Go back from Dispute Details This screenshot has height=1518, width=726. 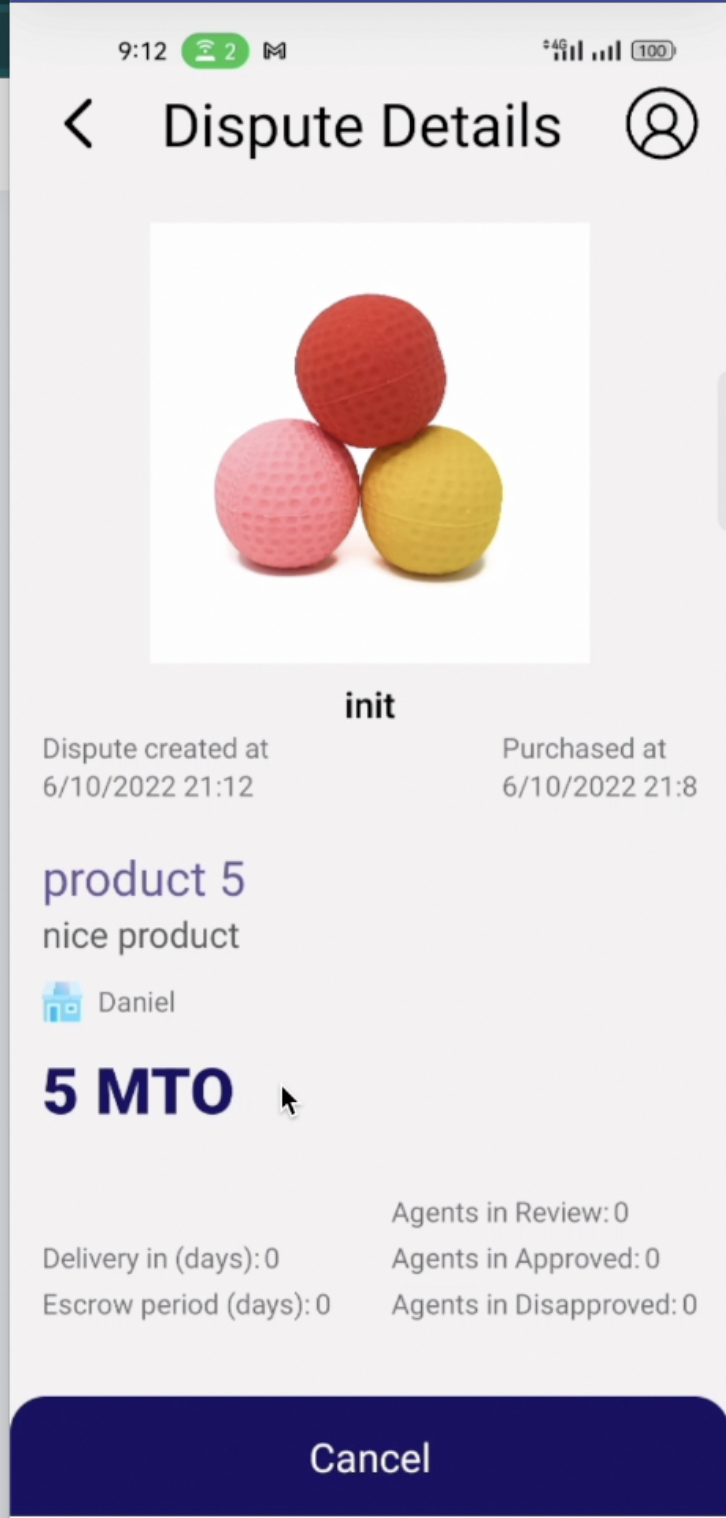[x=78, y=125]
